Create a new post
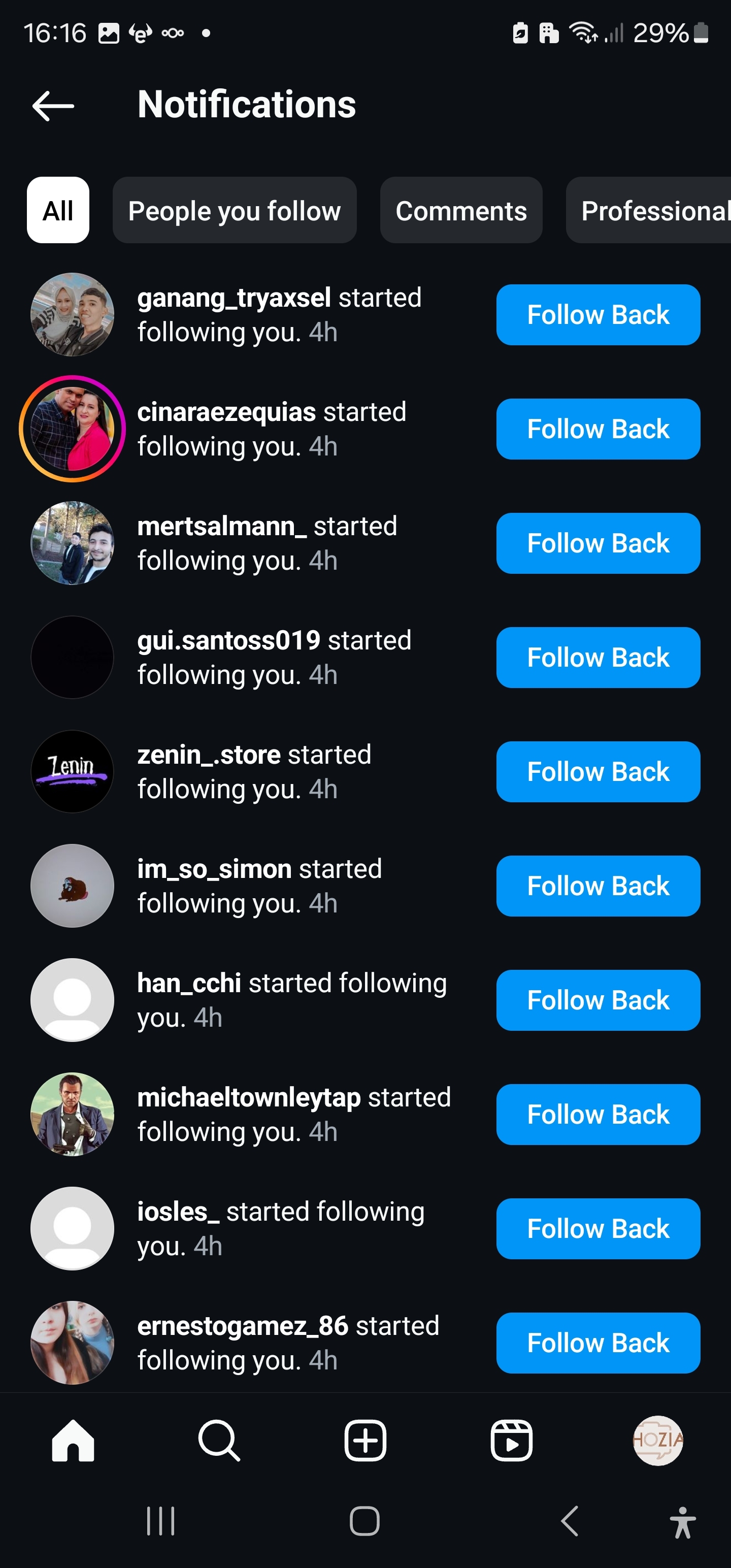731x1568 pixels. (365, 1440)
